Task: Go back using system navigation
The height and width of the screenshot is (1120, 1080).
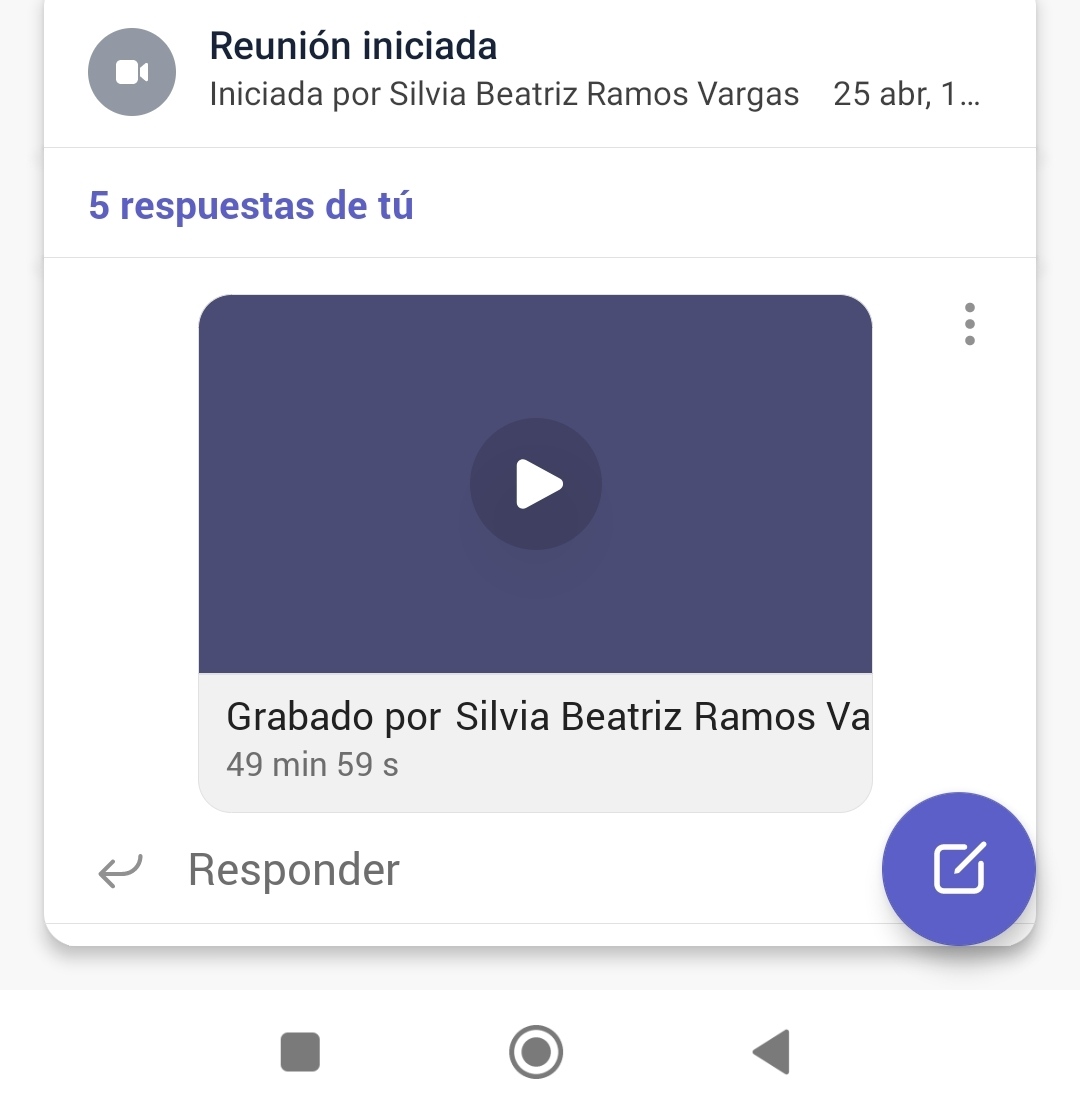Action: 771,1052
